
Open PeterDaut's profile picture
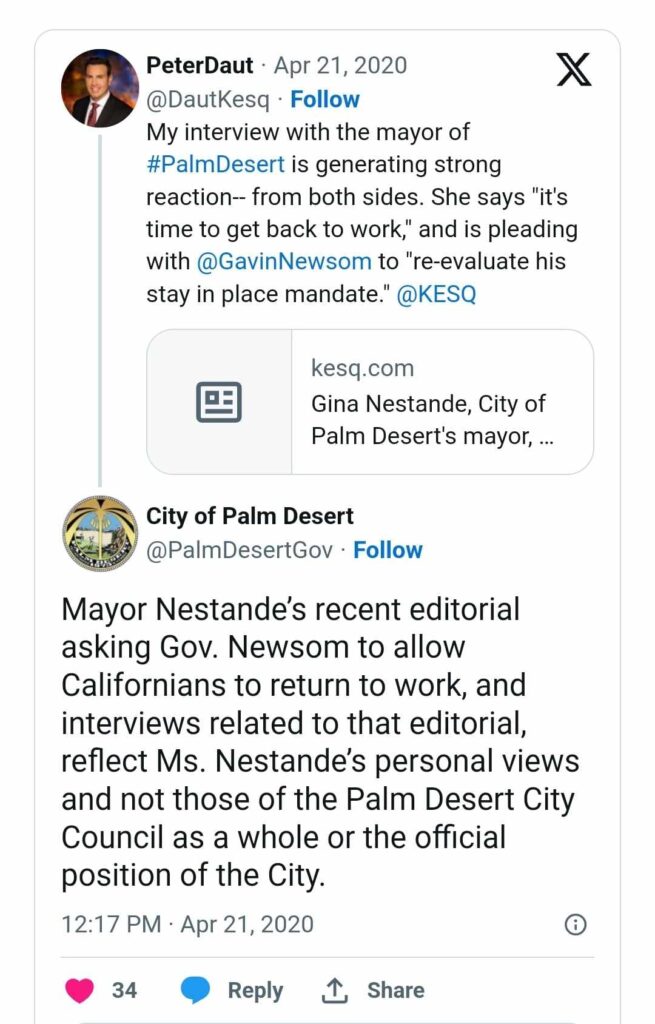[100, 88]
